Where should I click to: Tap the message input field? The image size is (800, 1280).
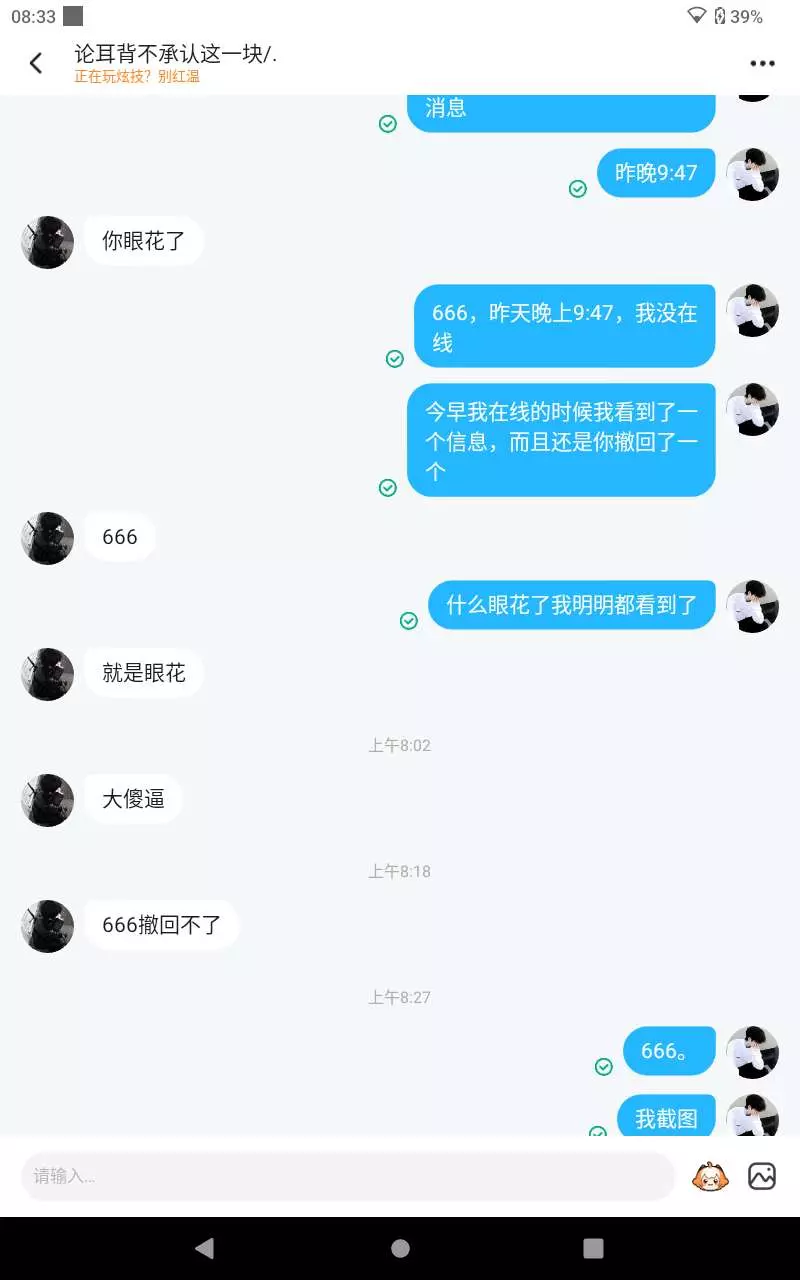tap(348, 1176)
